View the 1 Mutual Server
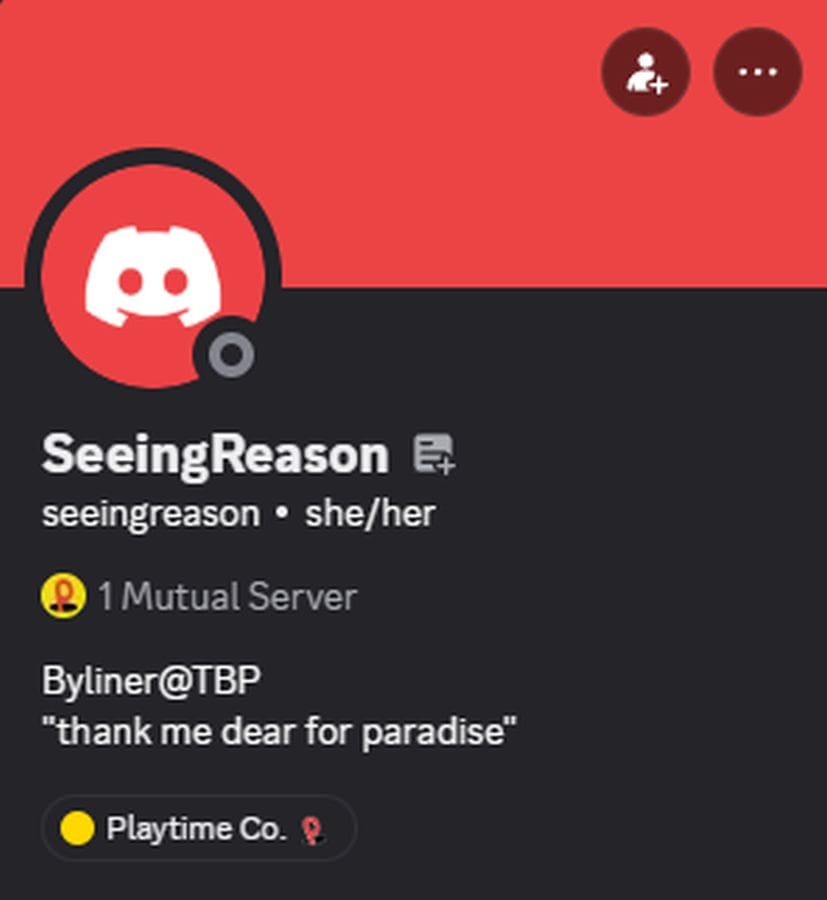 (x=226, y=597)
